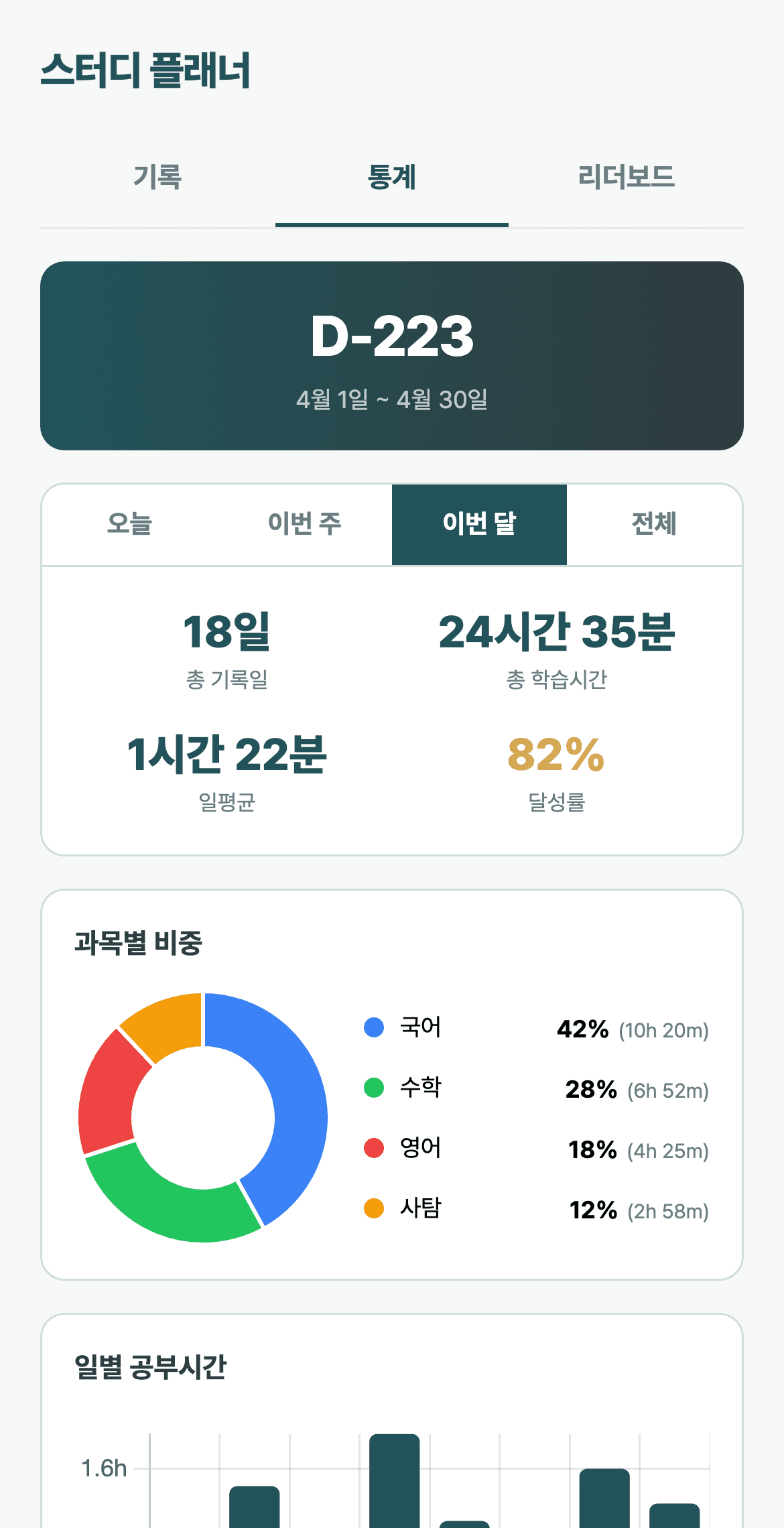Switch to the 리더보드 tab
The width and height of the screenshot is (784, 1528).
click(627, 178)
